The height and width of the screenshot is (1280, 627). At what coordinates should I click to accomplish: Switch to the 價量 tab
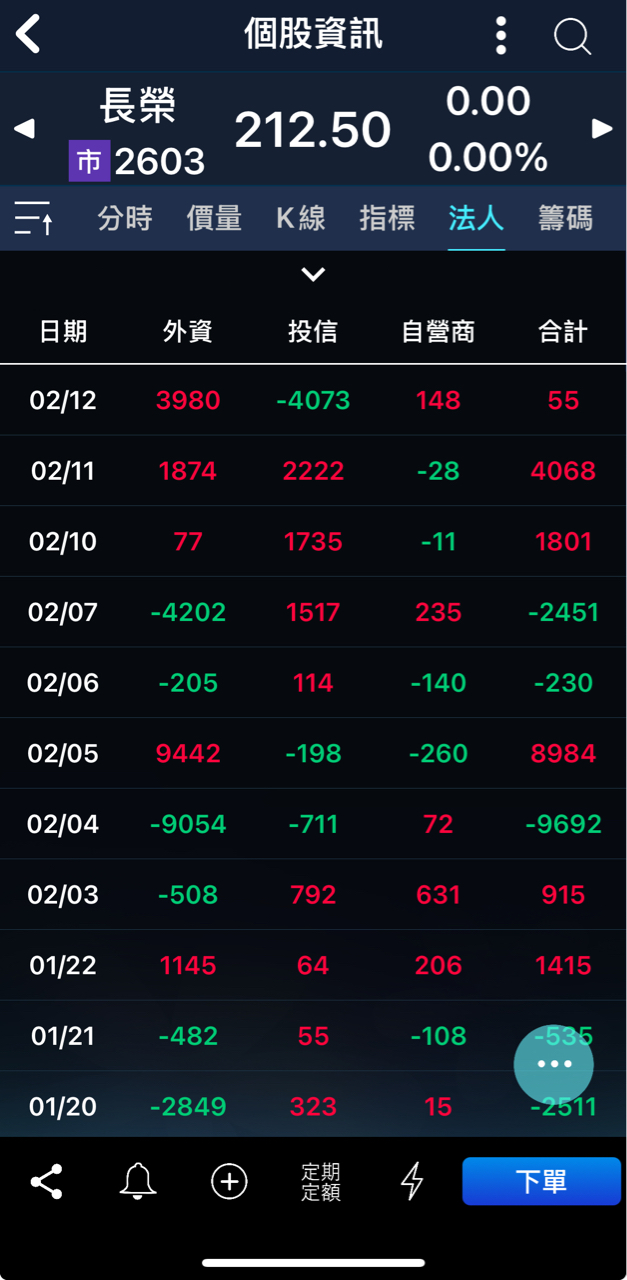pos(214,218)
